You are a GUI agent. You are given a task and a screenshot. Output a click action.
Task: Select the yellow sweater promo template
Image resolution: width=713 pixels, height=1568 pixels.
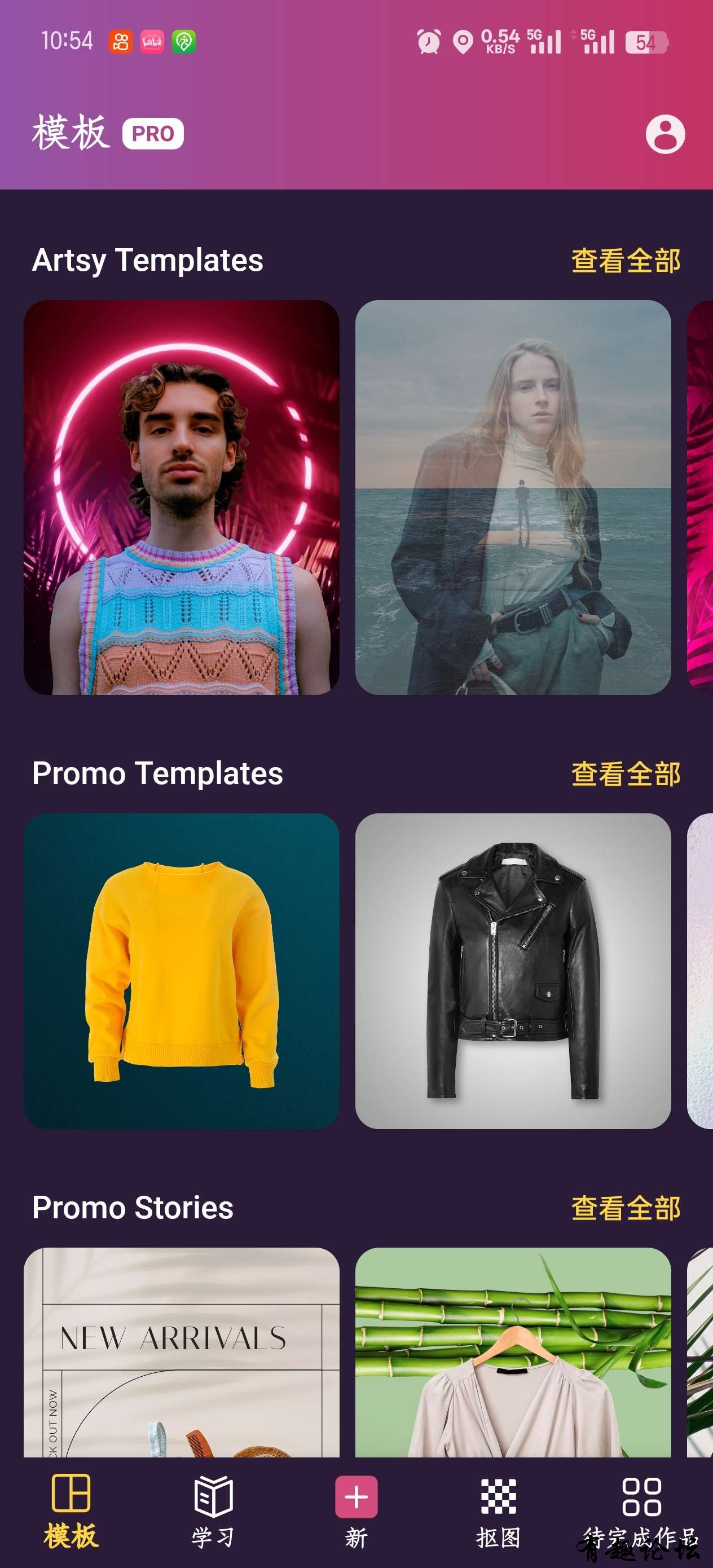pyautogui.click(x=182, y=971)
